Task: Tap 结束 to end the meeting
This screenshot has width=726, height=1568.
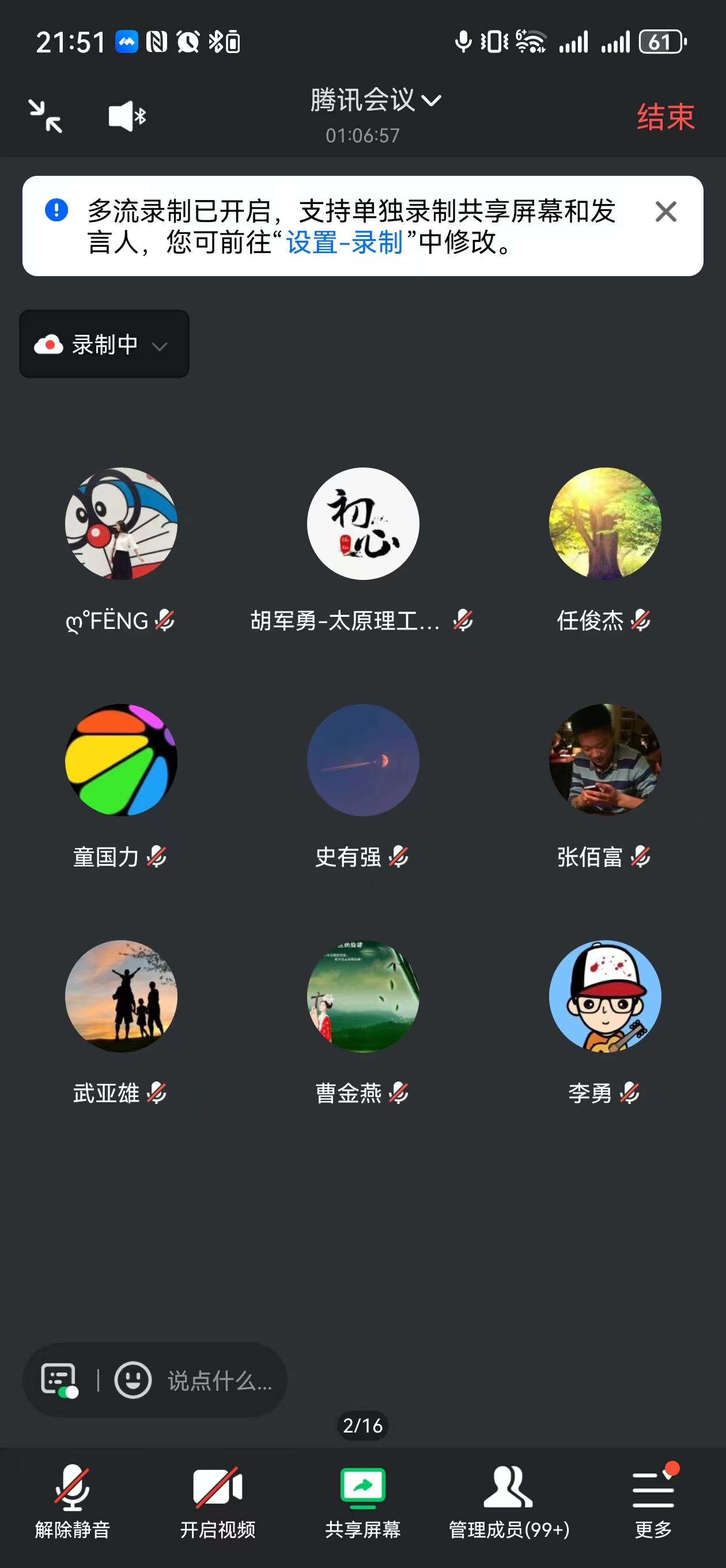Action: click(x=665, y=117)
